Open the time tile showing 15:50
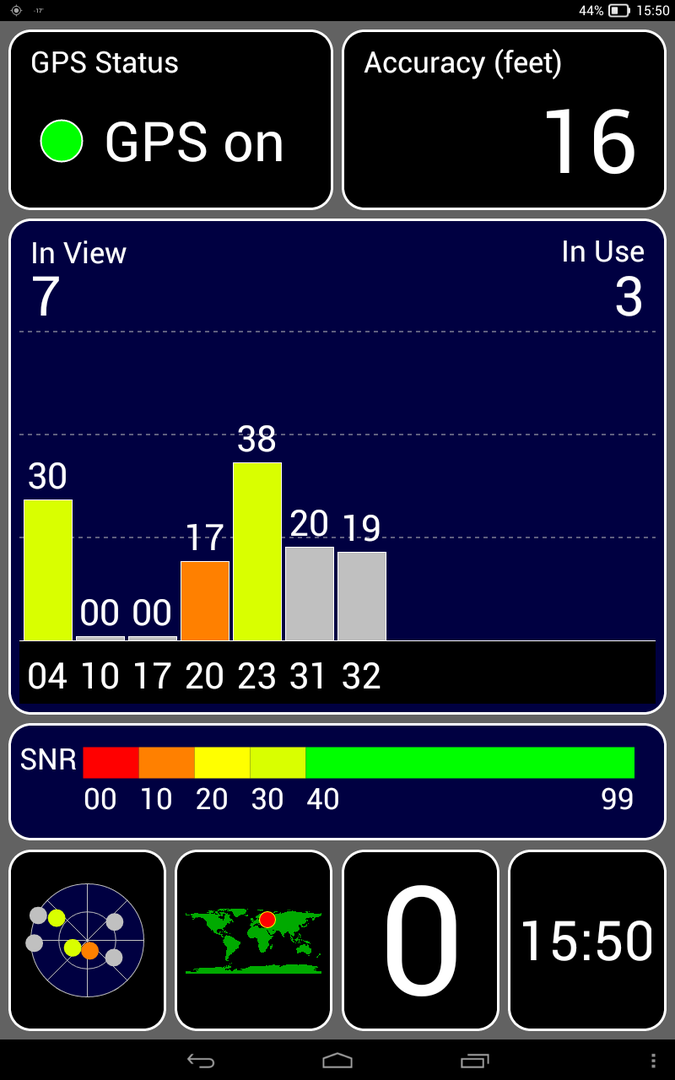Screen dimensions: 675x1080 click(586, 940)
